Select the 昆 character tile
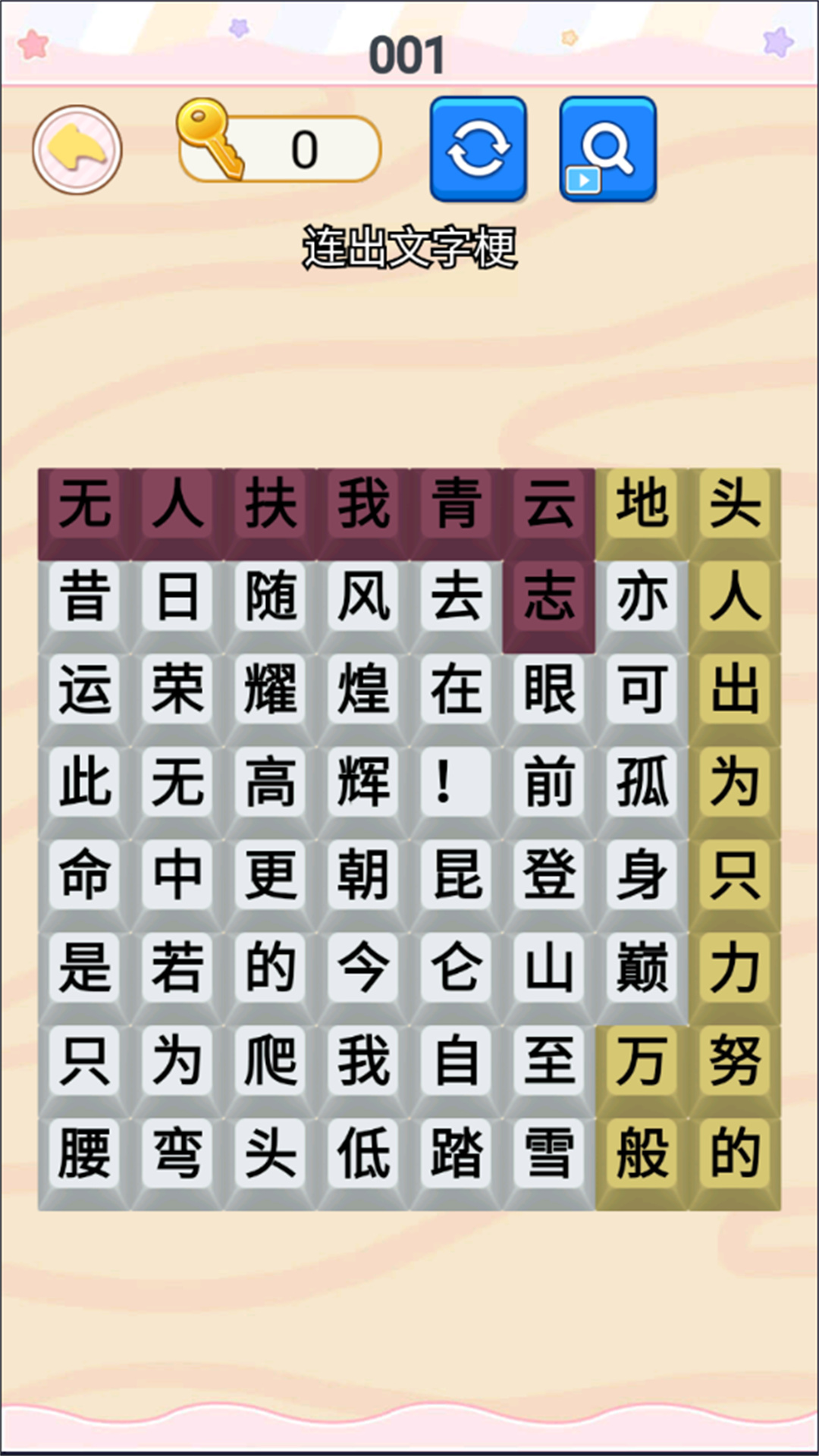The height and width of the screenshot is (1456, 819). (x=456, y=874)
